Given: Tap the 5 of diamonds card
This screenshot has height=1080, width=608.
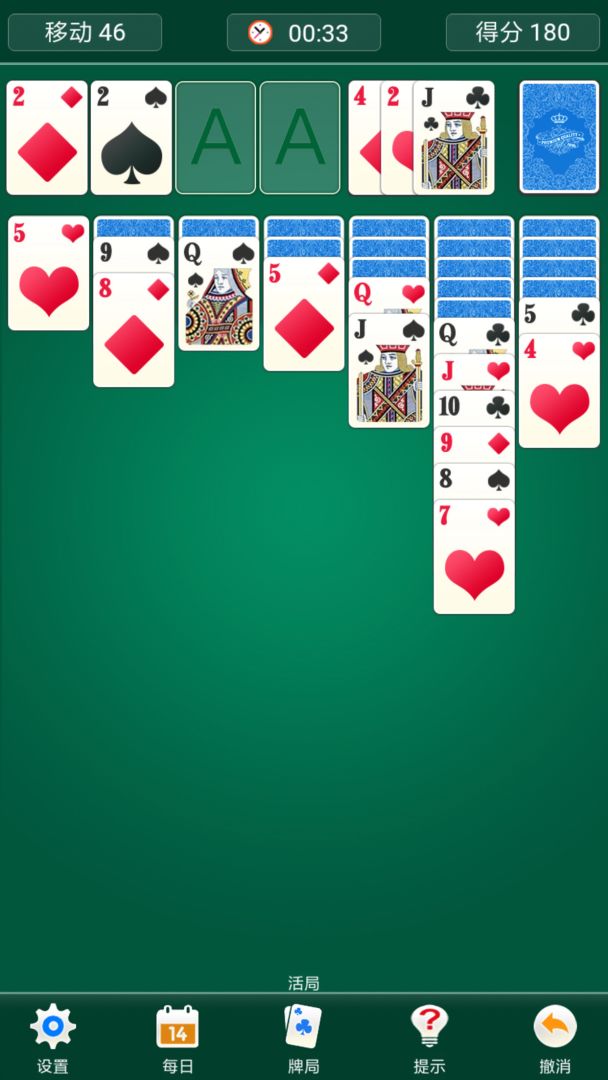Looking at the screenshot, I should click(x=304, y=313).
